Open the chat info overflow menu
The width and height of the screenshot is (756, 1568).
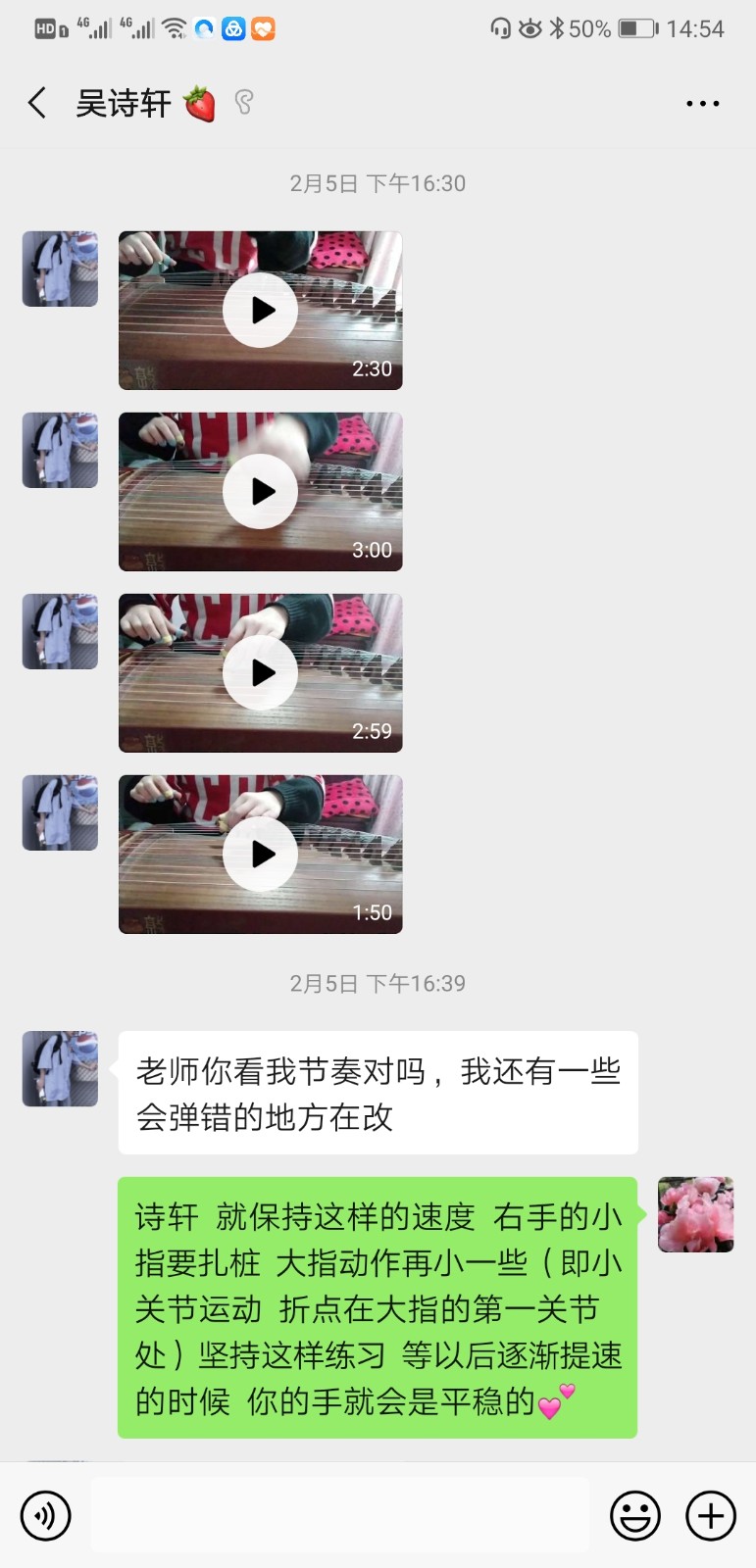point(702,103)
